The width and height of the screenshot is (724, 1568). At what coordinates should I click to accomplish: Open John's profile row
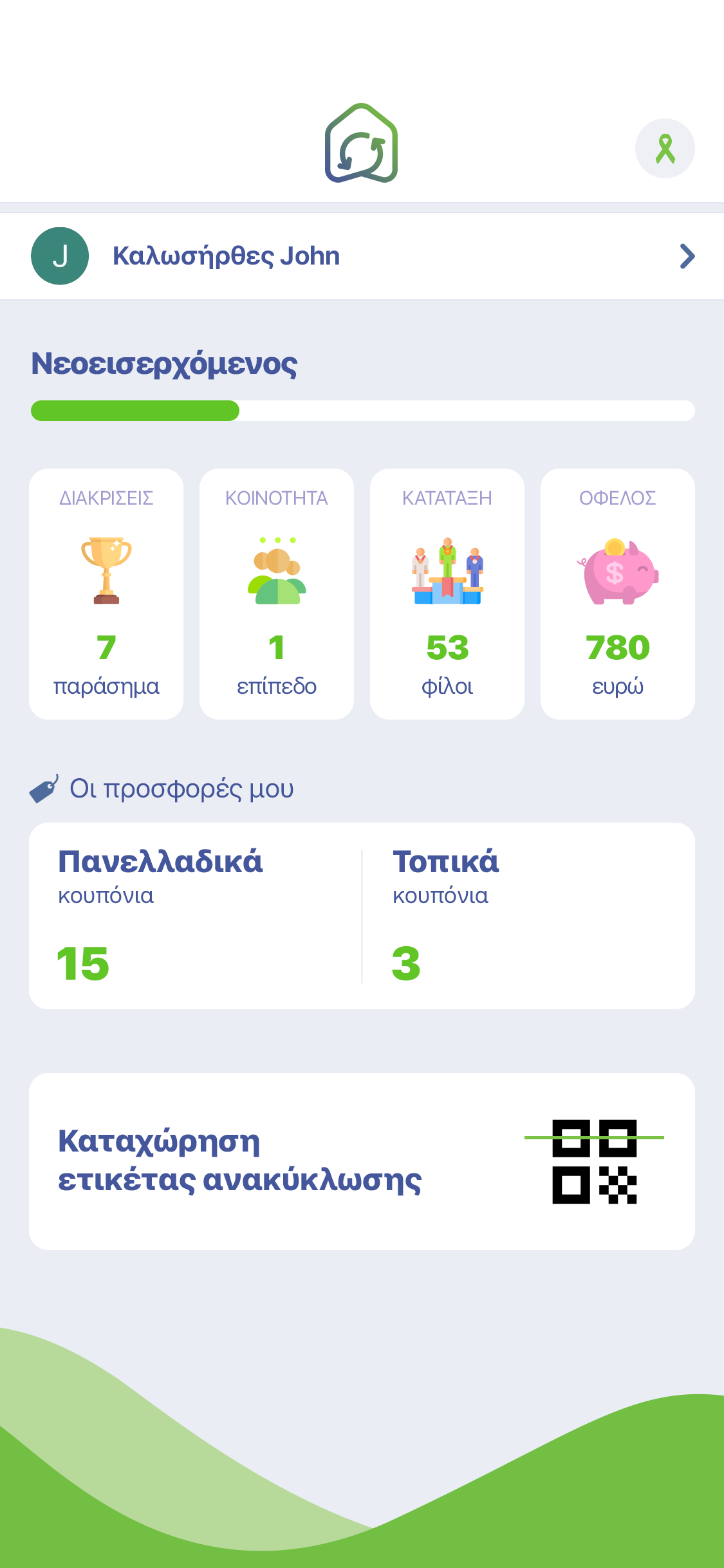362,256
